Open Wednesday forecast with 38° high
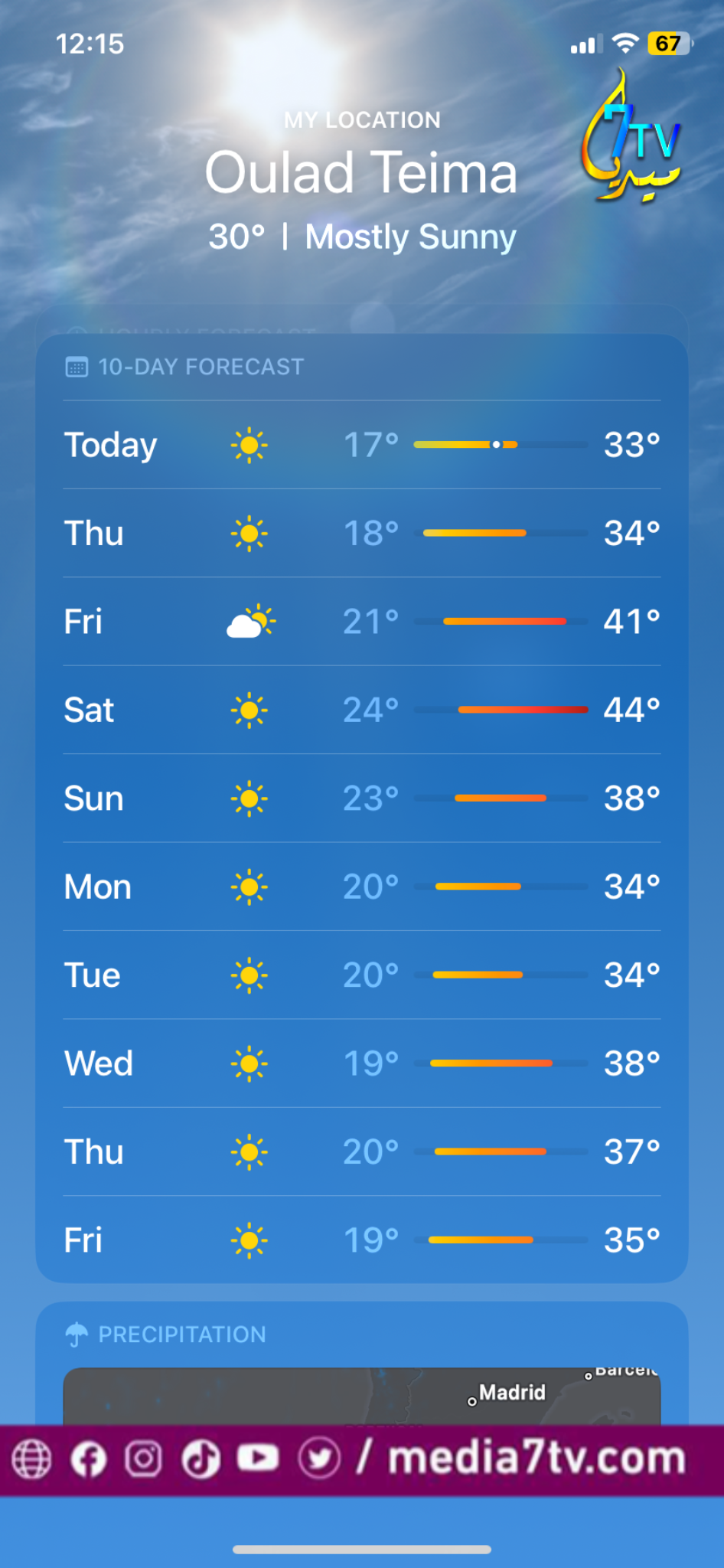Image resolution: width=724 pixels, height=1568 pixels. tap(361, 1063)
